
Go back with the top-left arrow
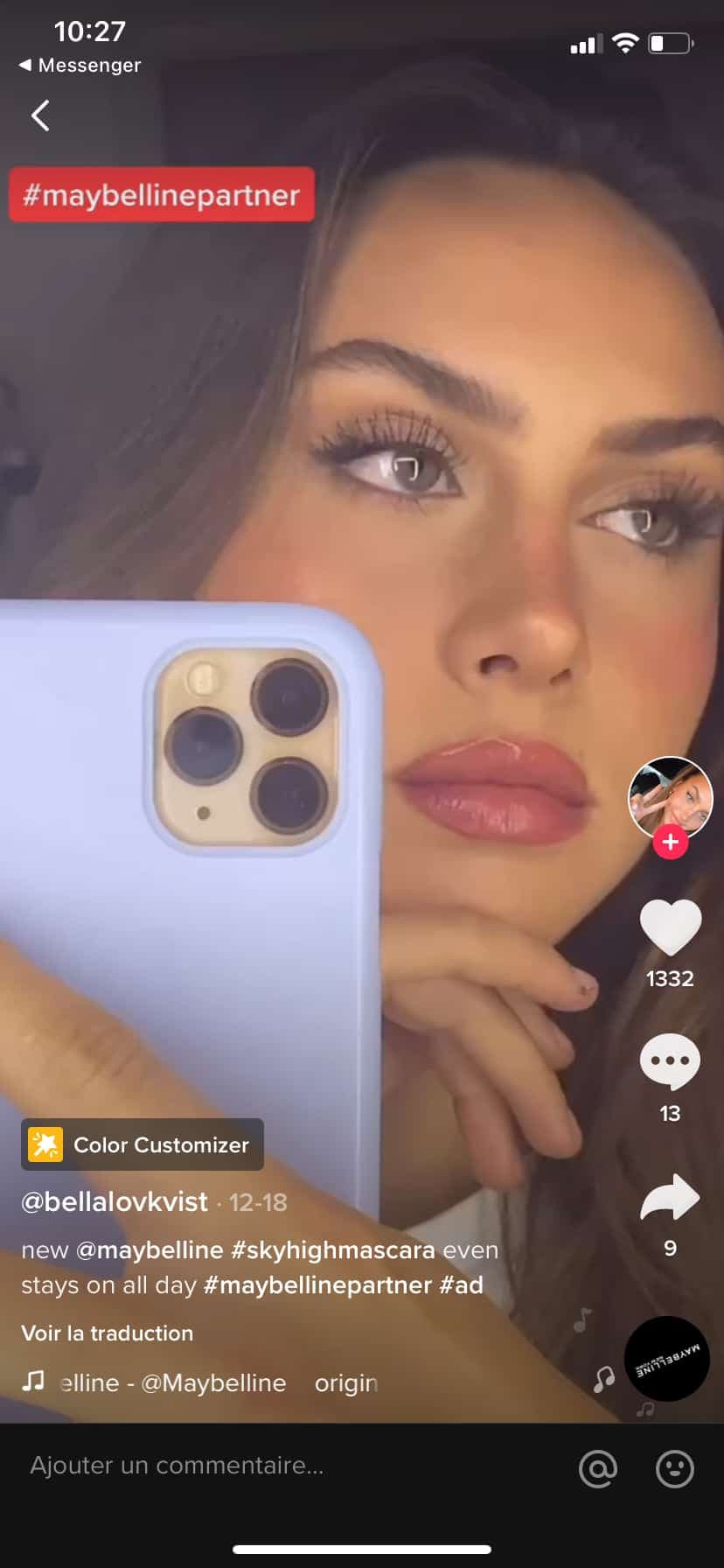coord(40,115)
